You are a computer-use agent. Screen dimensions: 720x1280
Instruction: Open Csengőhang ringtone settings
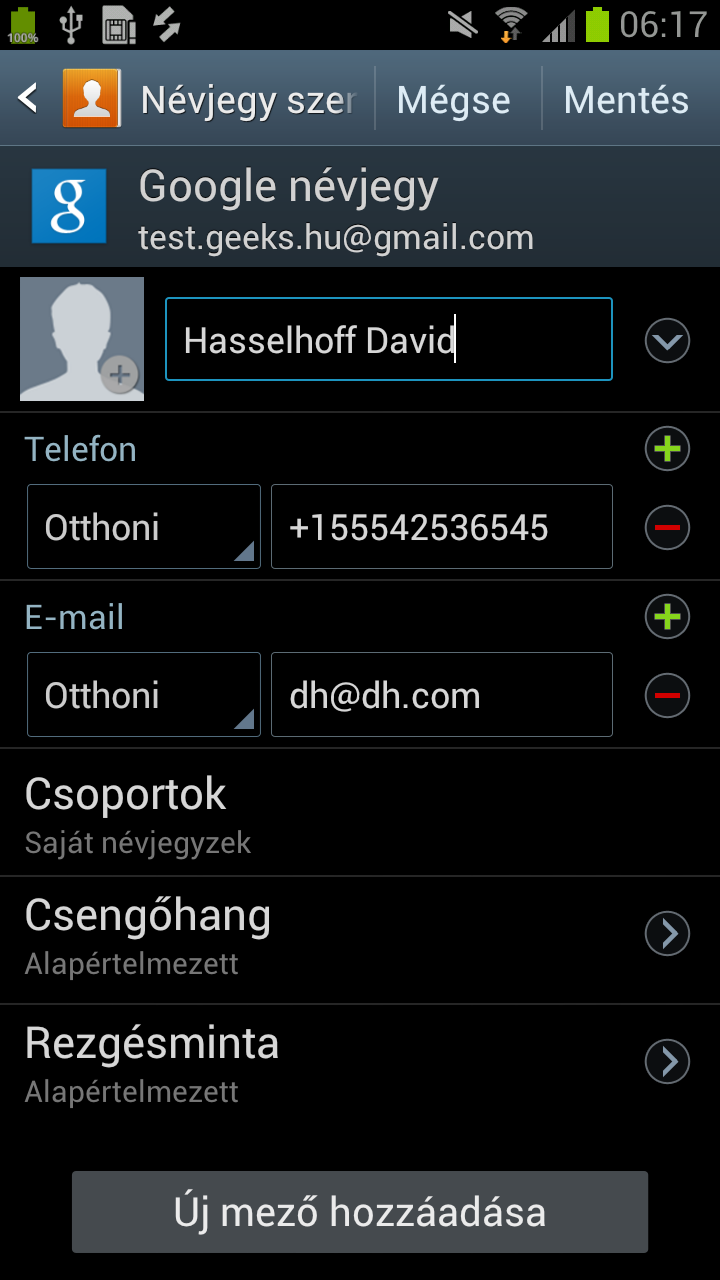click(360, 940)
